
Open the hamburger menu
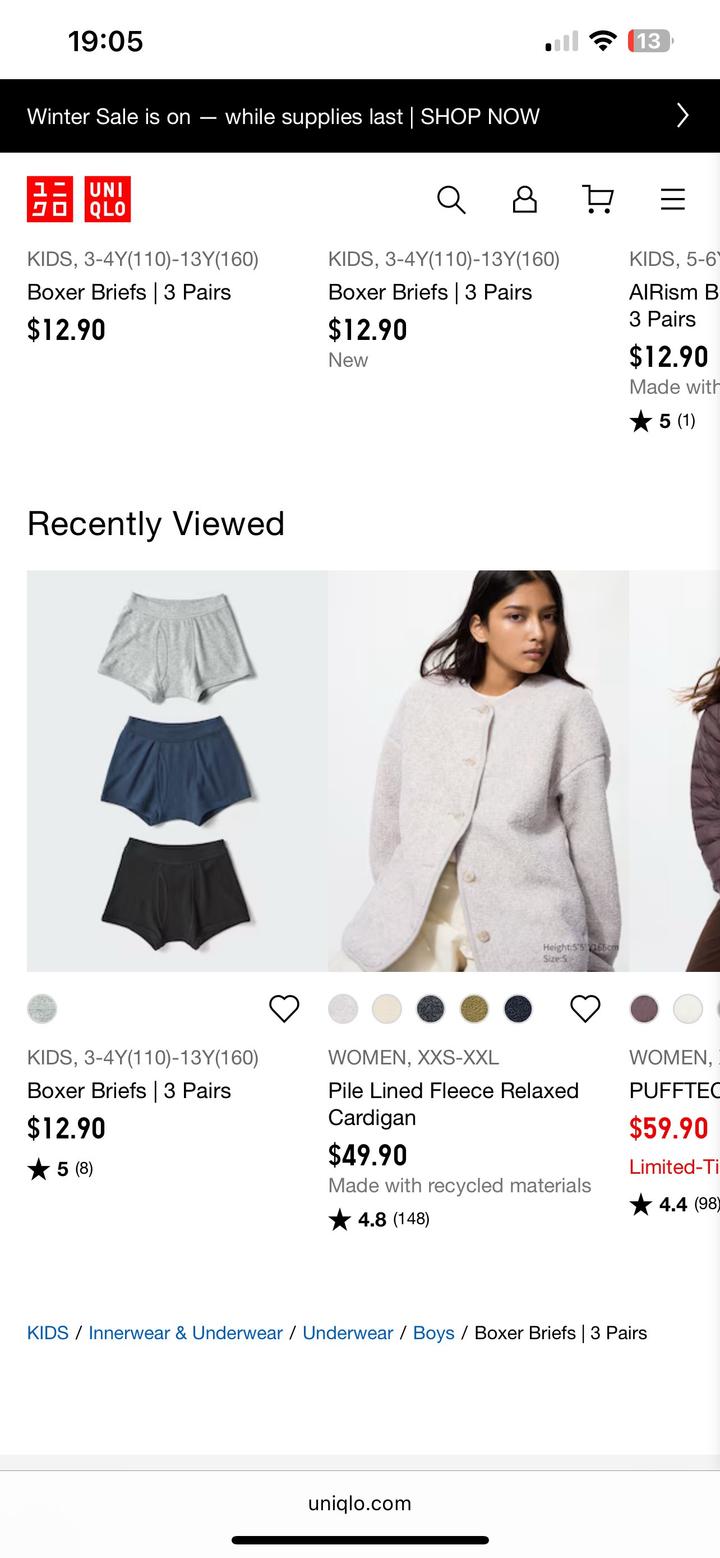click(673, 200)
